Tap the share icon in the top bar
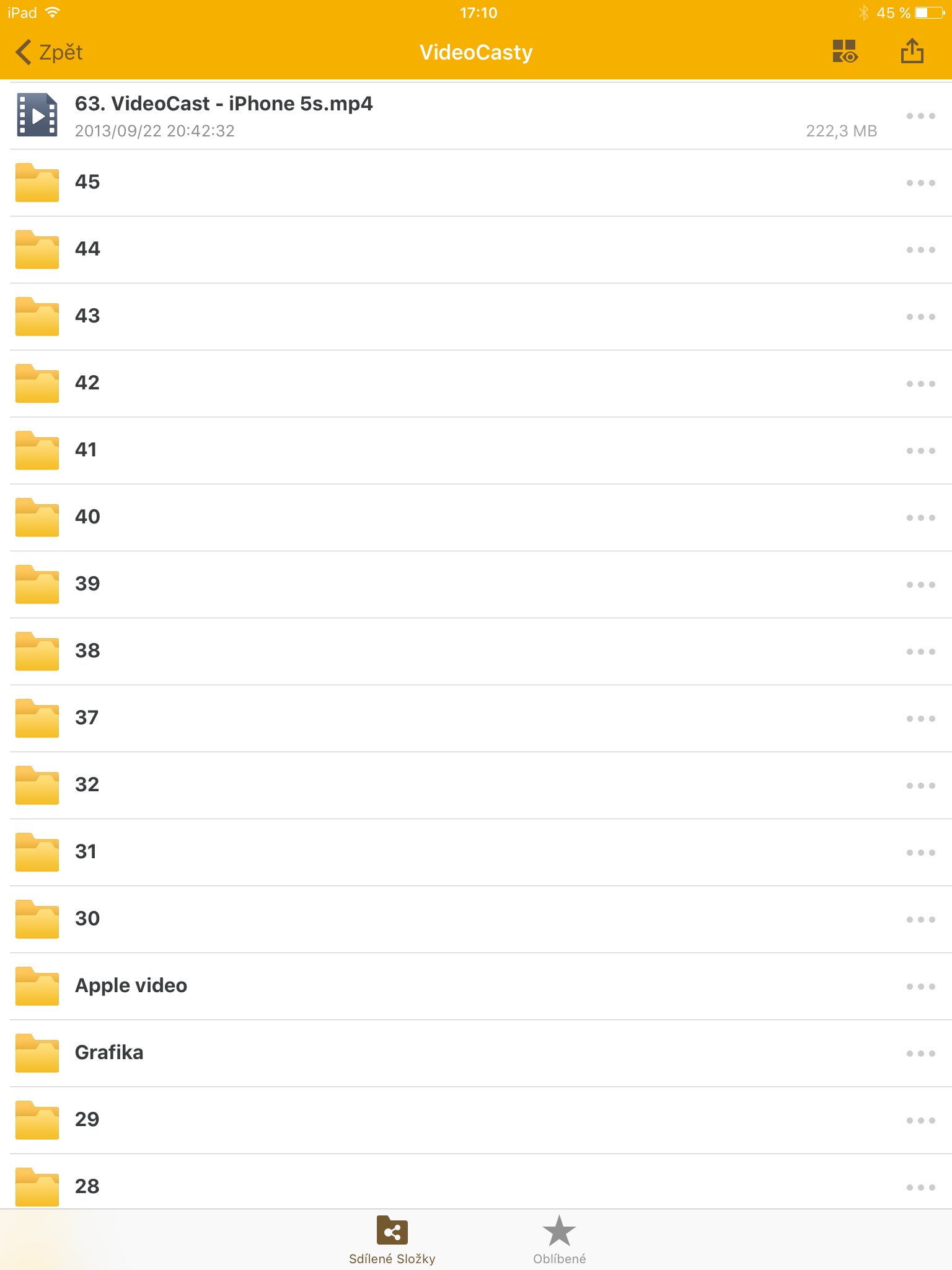Viewport: 952px width, 1270px height. [x=912, y=51]
